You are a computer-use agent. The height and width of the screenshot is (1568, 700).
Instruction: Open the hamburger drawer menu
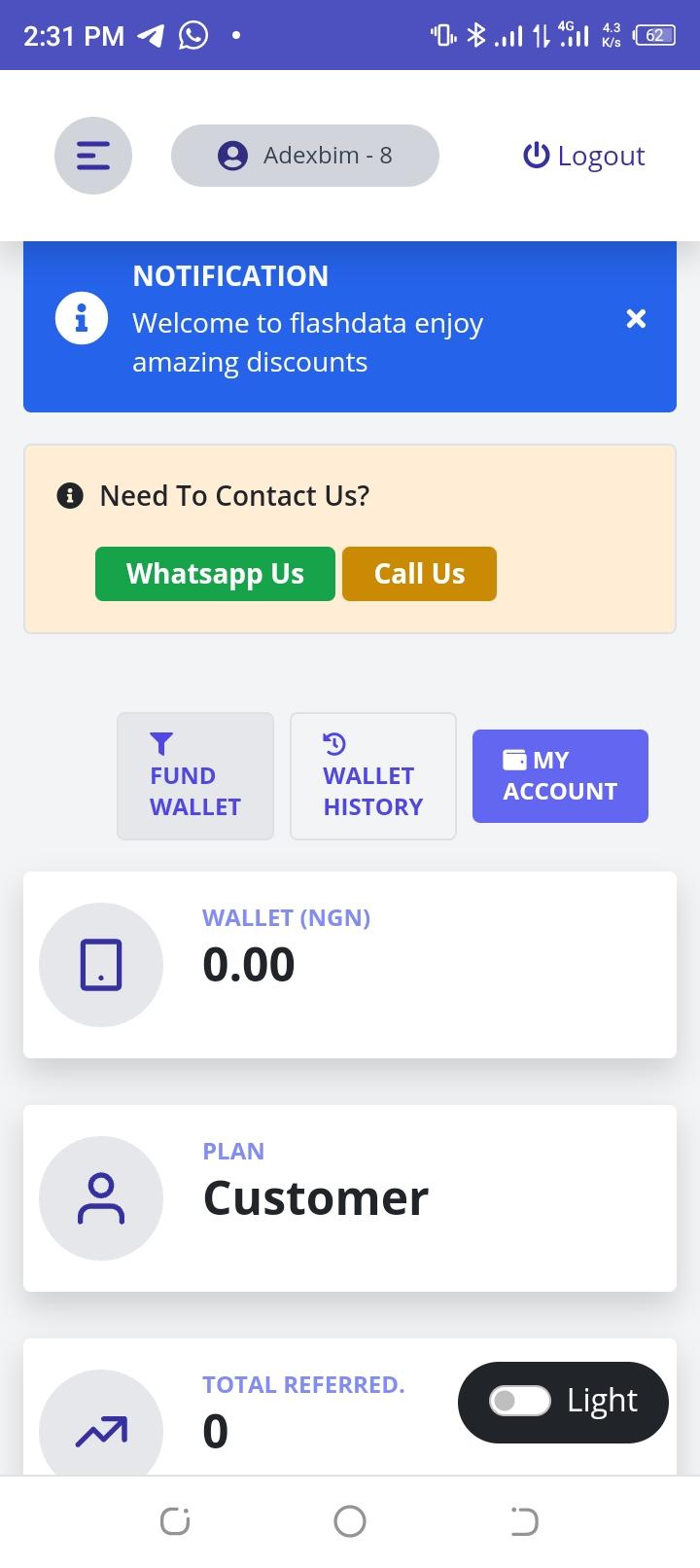(x=92, y=156)
